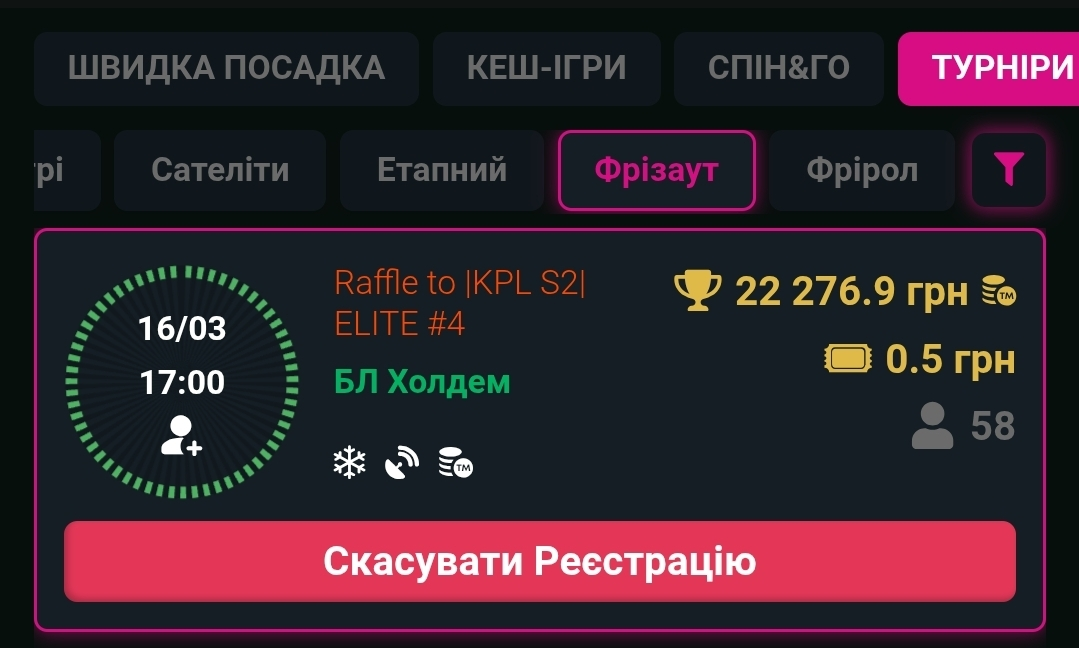Switch to ШВИДКА ПОСАДКА tab
The height and width of the screenshot is (648, 1079).
click(x=226, y=68)
